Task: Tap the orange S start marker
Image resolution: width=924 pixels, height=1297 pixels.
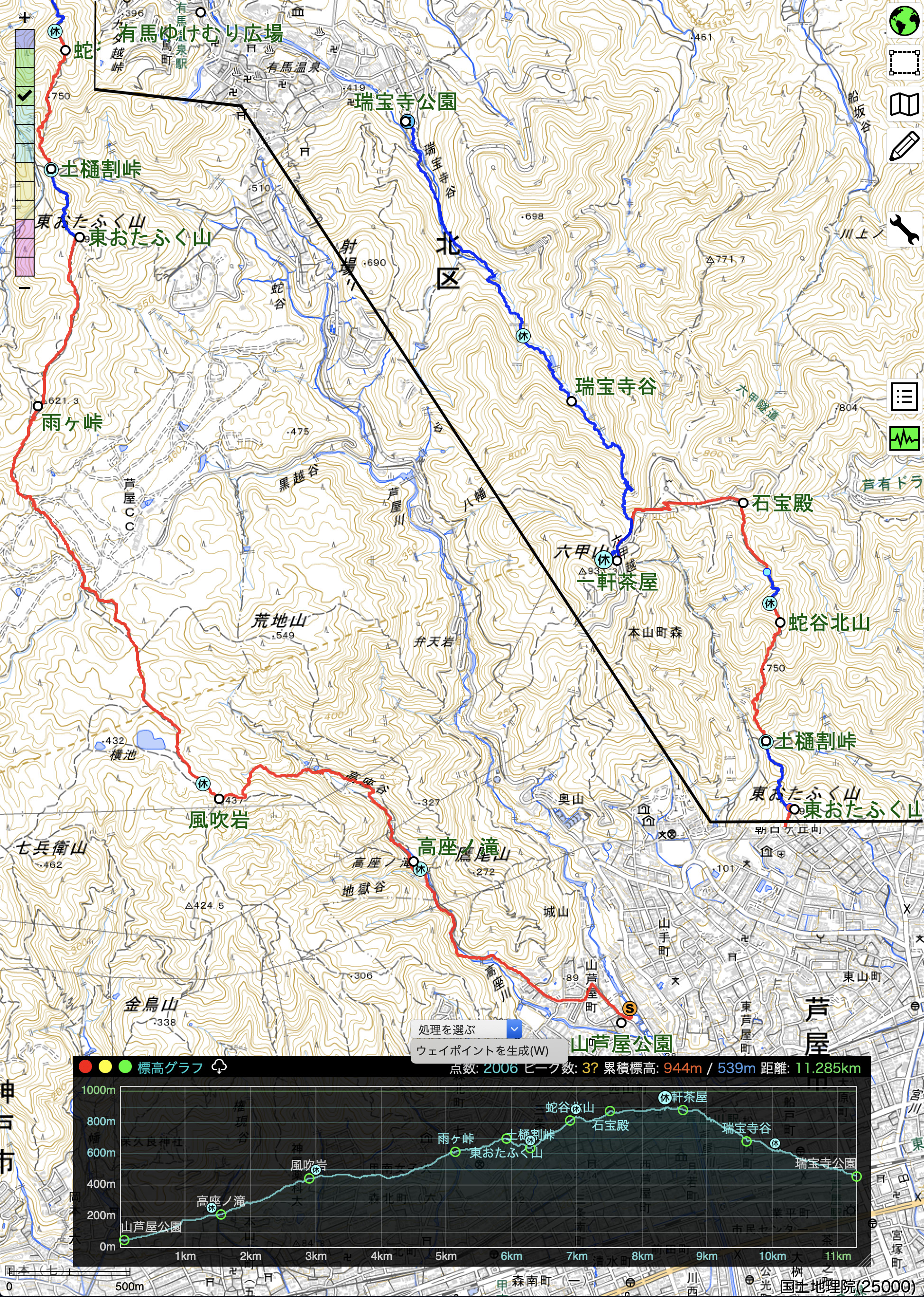Action: point(628,1009)
